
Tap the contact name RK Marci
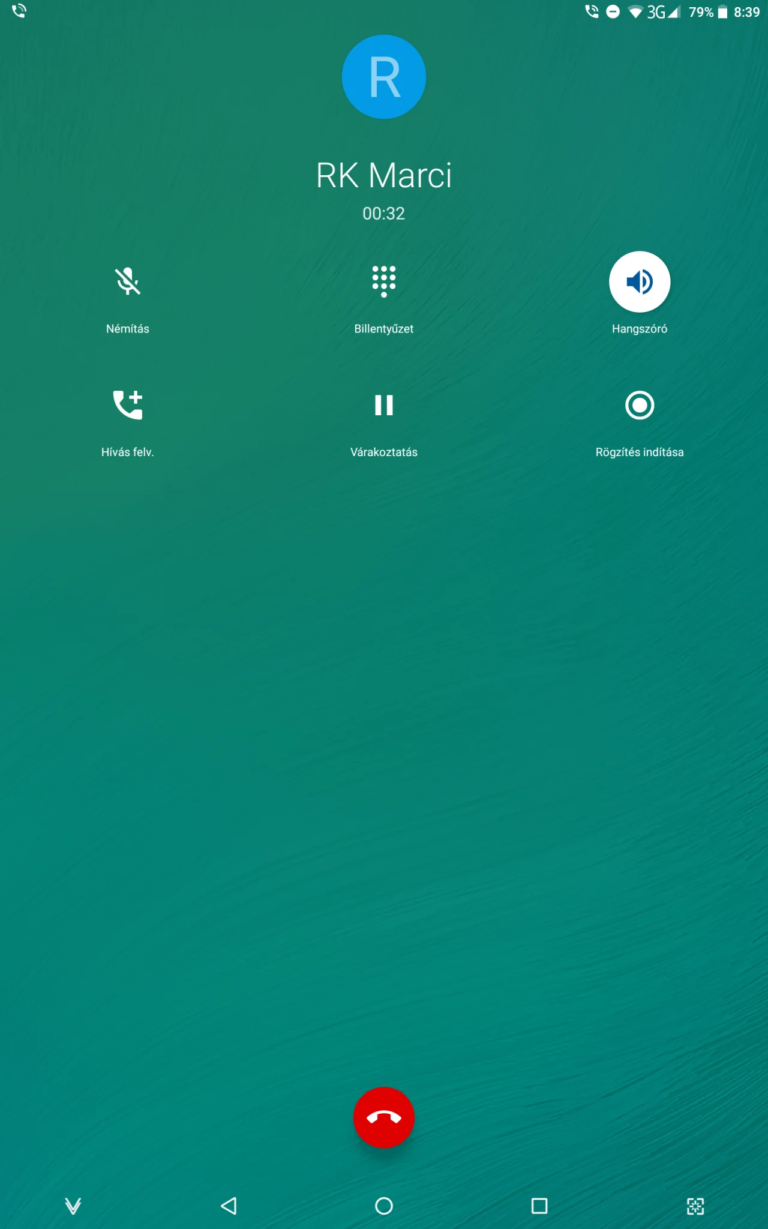[384, 175]
